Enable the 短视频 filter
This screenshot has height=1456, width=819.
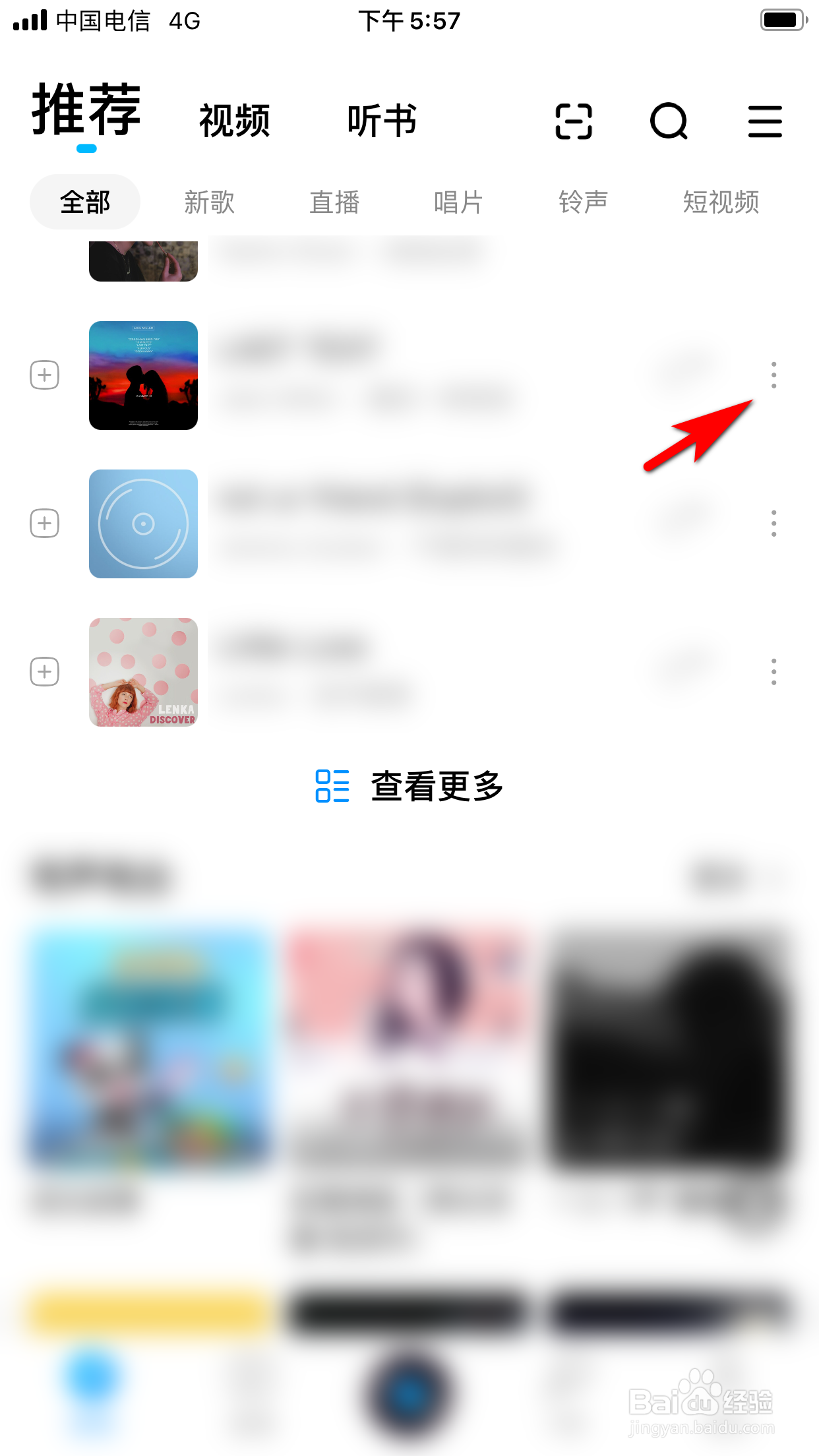coord(721,202)
